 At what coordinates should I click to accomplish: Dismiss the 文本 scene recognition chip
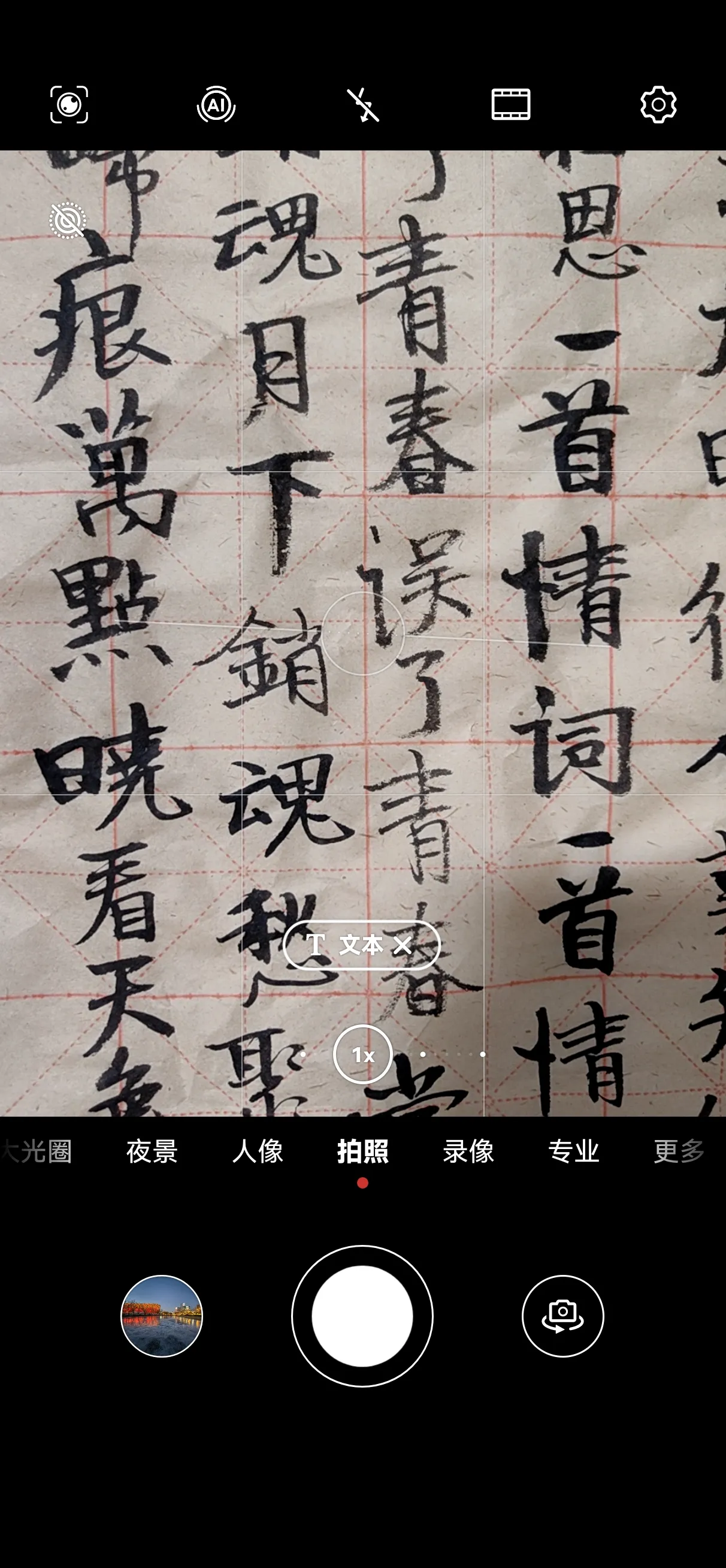click(x=403, y=945)
